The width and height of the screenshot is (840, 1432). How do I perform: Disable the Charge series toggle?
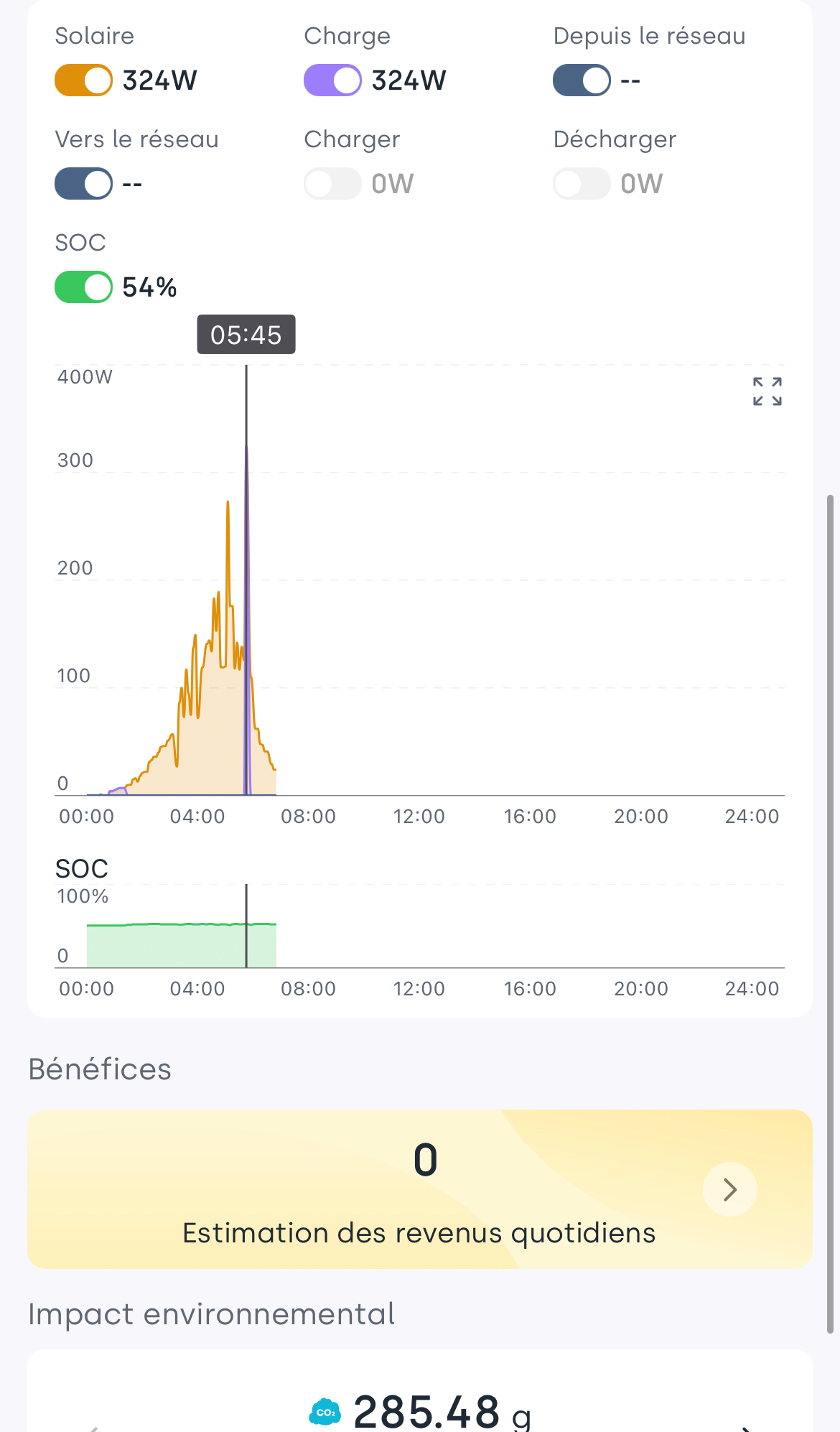click(x=332, y=80)
